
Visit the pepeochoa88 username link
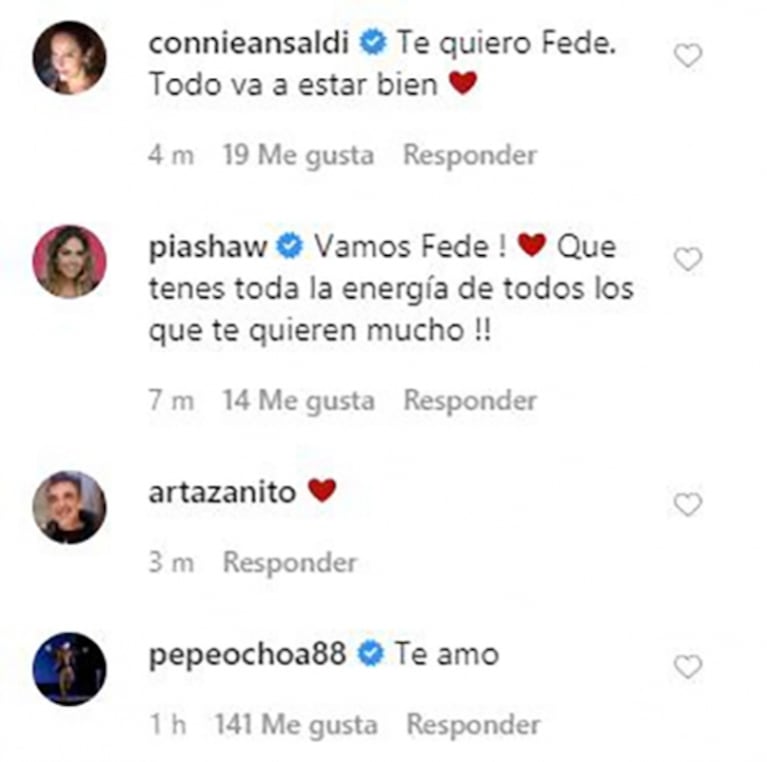(247, 654)
